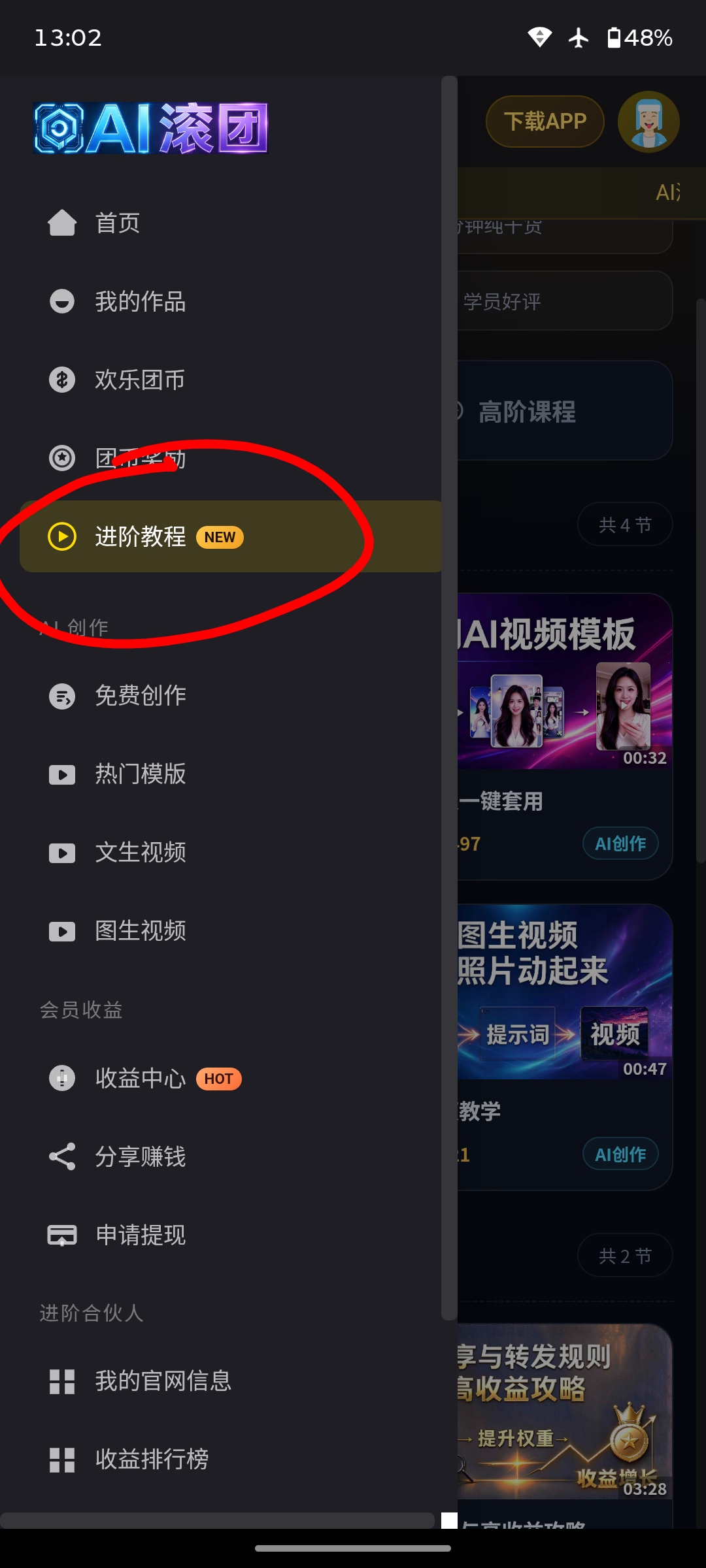
Task: Open 分享赚钱
Action: click(x=230, y=1156)
